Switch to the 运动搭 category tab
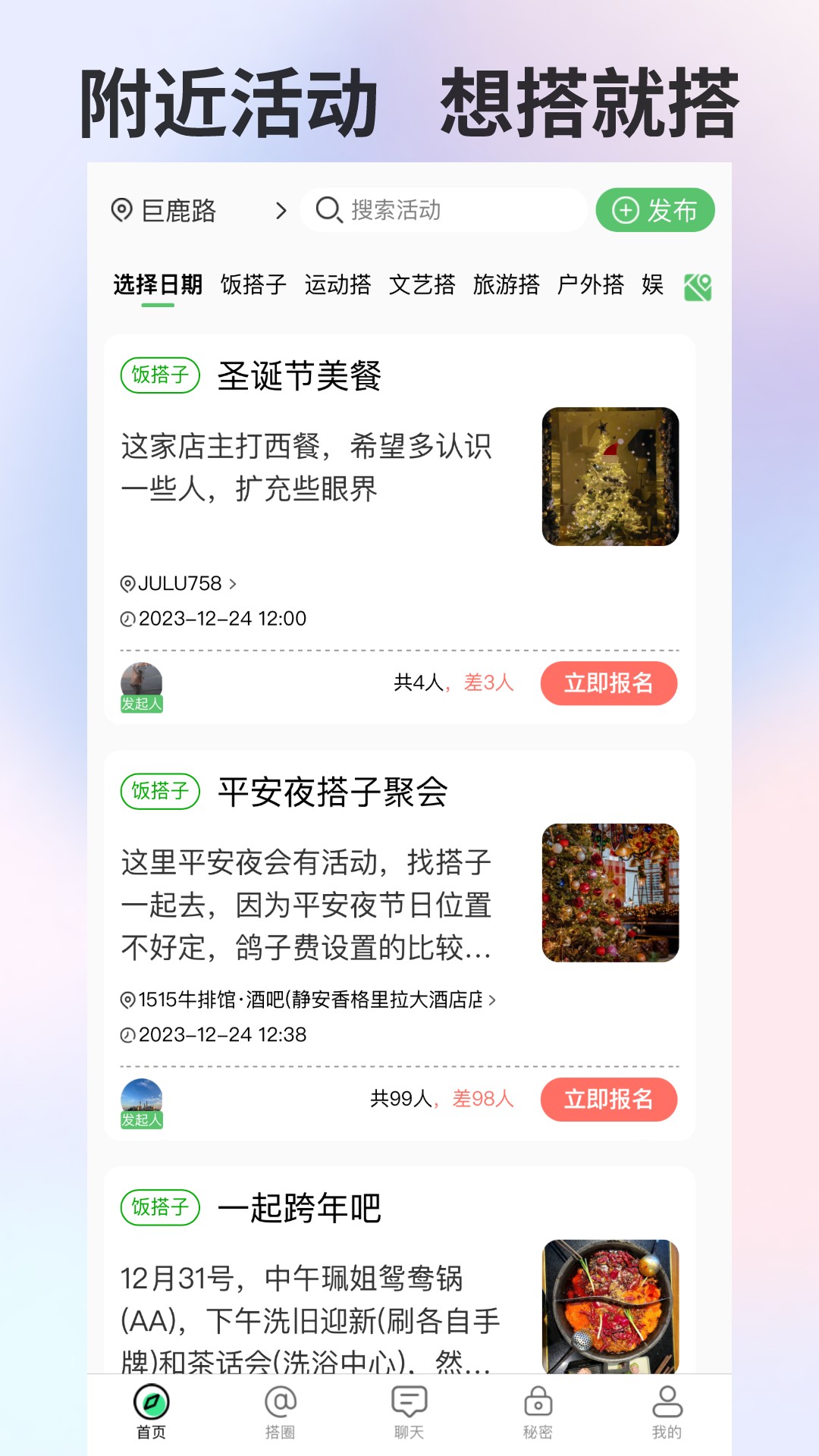 339,285
